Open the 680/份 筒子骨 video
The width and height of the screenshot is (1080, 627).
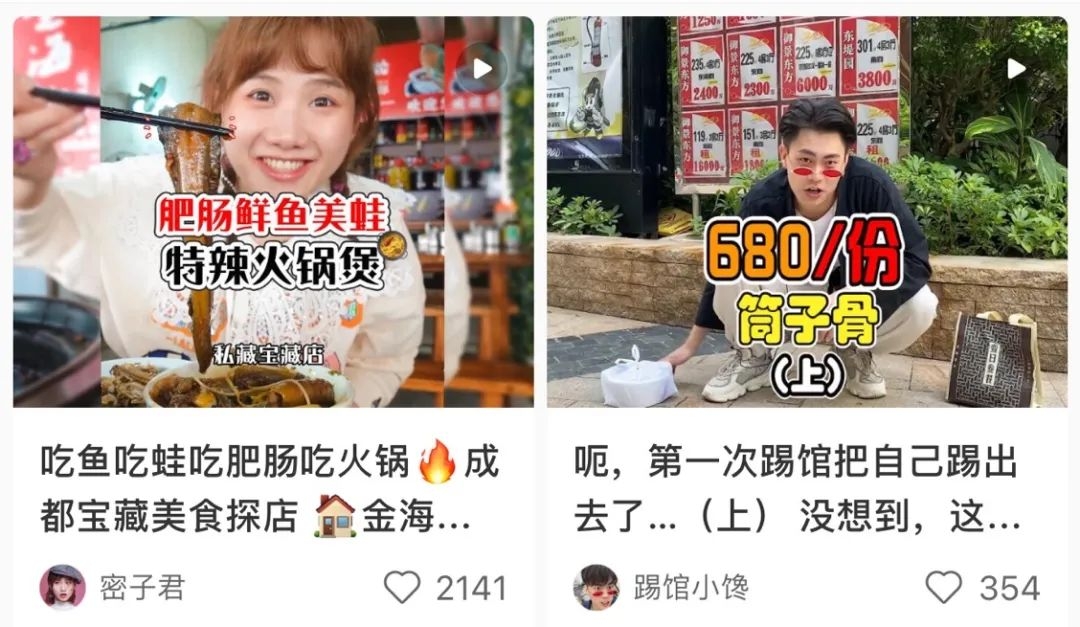806,212
